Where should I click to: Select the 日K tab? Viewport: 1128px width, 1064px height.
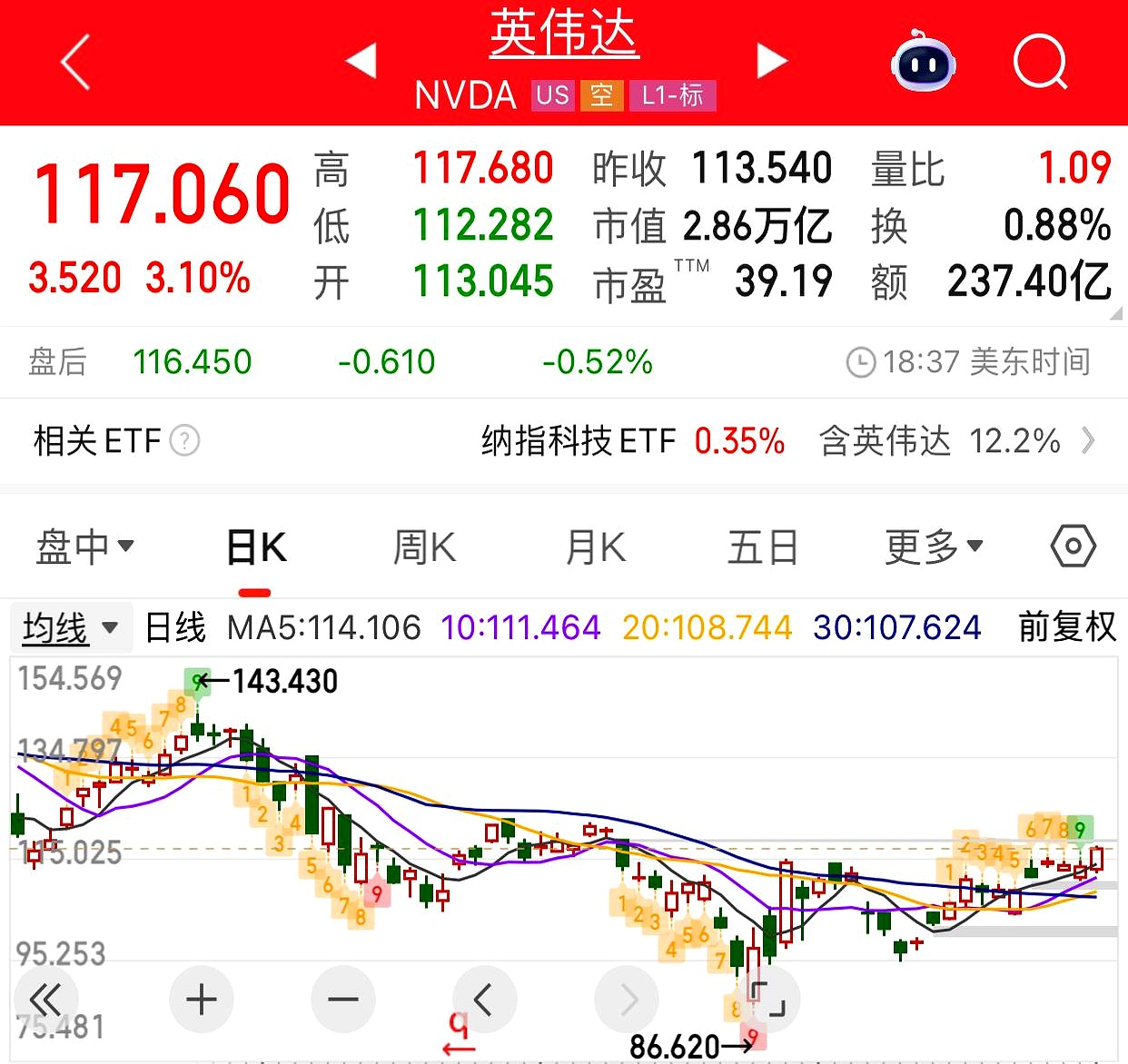(x=255, y=547)
